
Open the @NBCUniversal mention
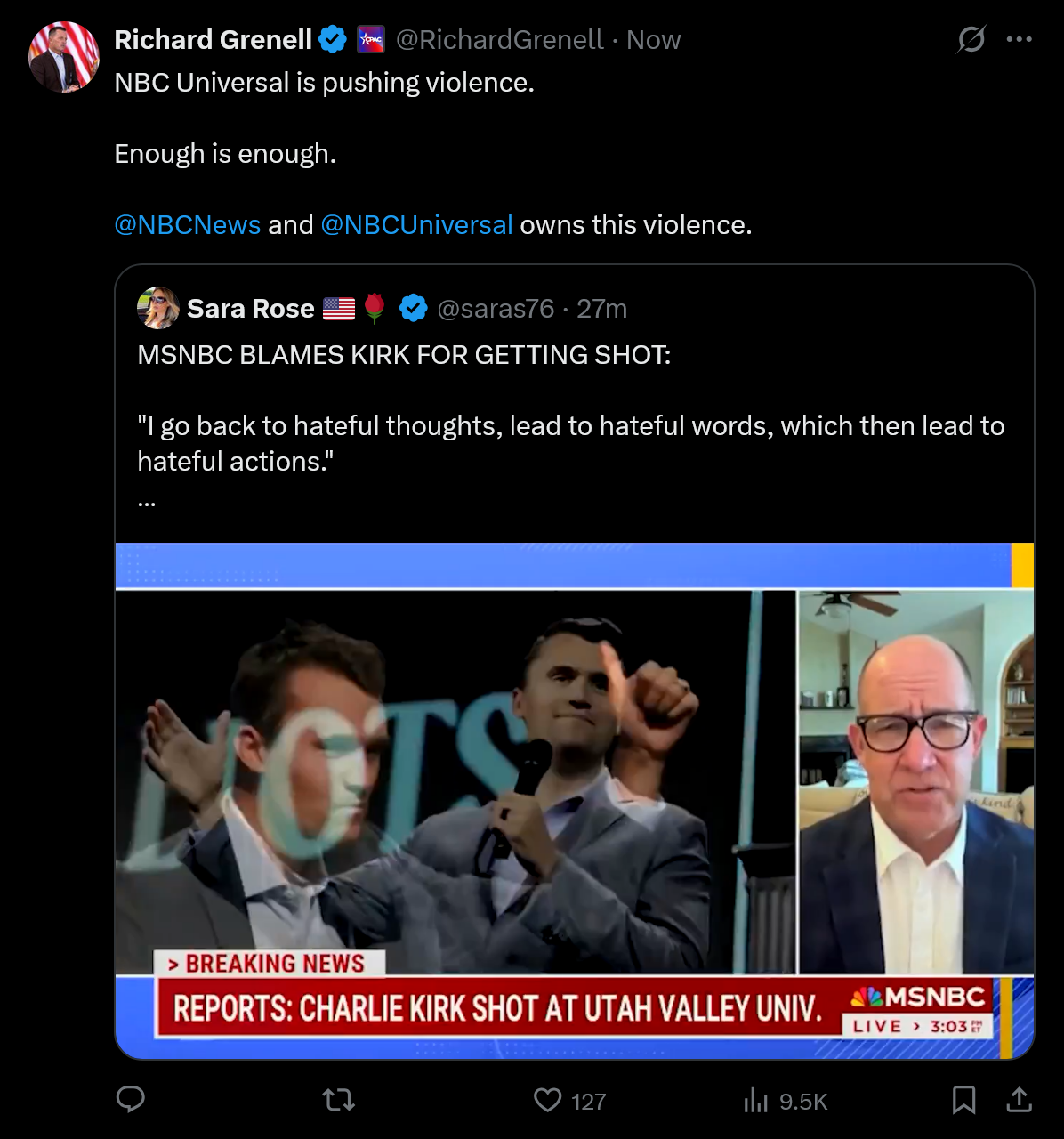pyautogui.click(x=416, y=224)
